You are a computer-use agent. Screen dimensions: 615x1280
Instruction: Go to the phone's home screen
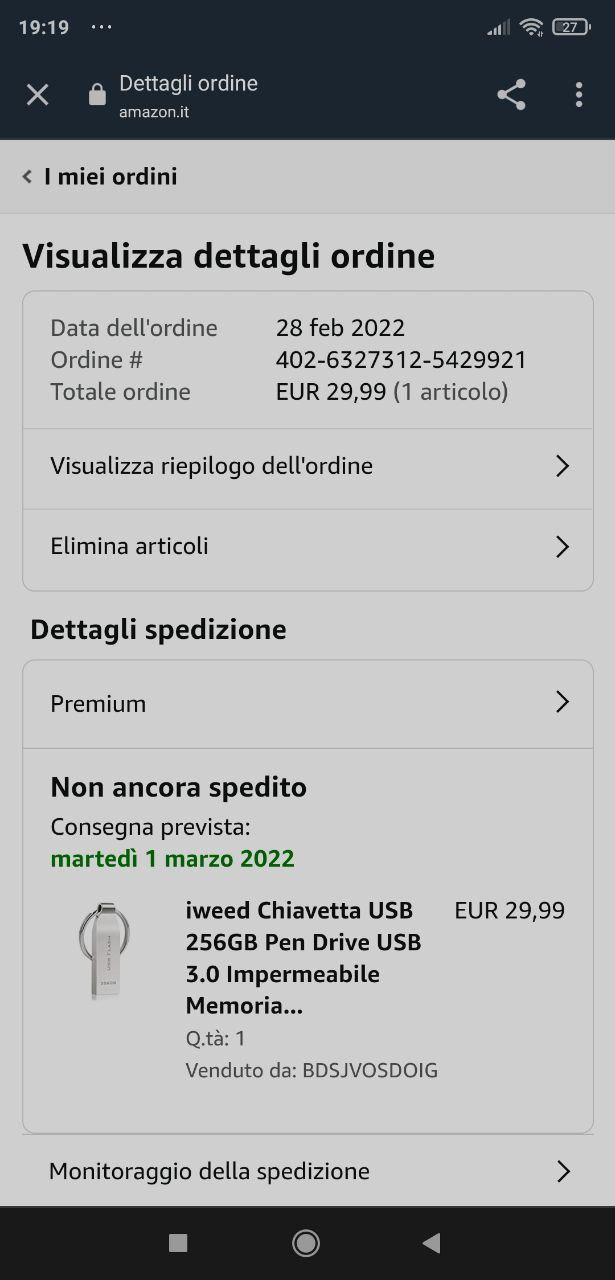306,1243
